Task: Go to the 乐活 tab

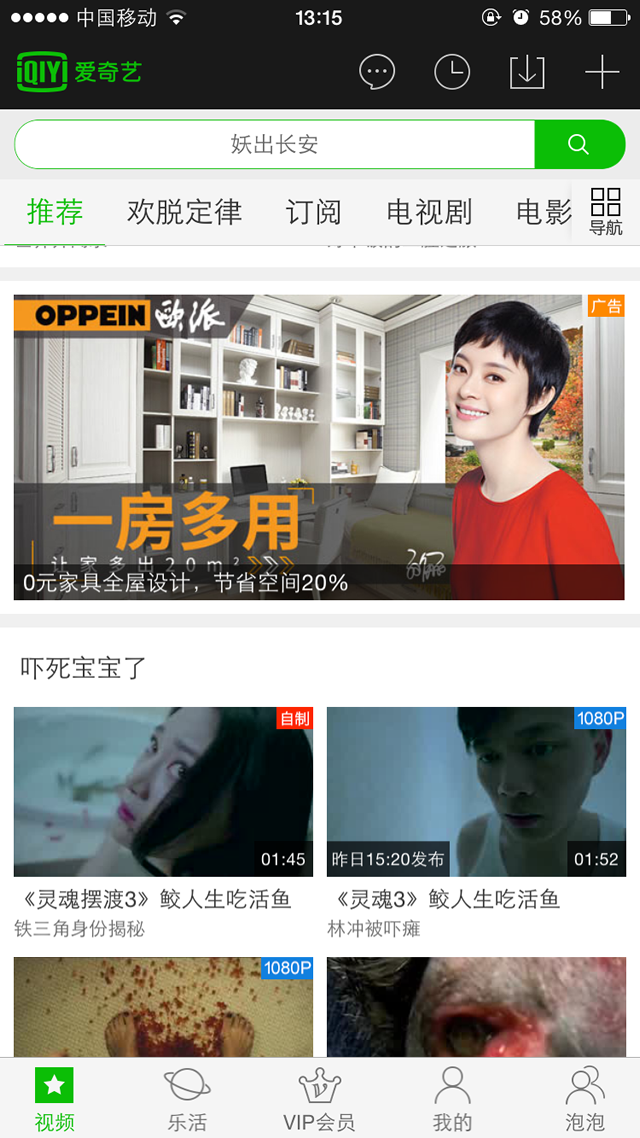Action: point(187,1098)
